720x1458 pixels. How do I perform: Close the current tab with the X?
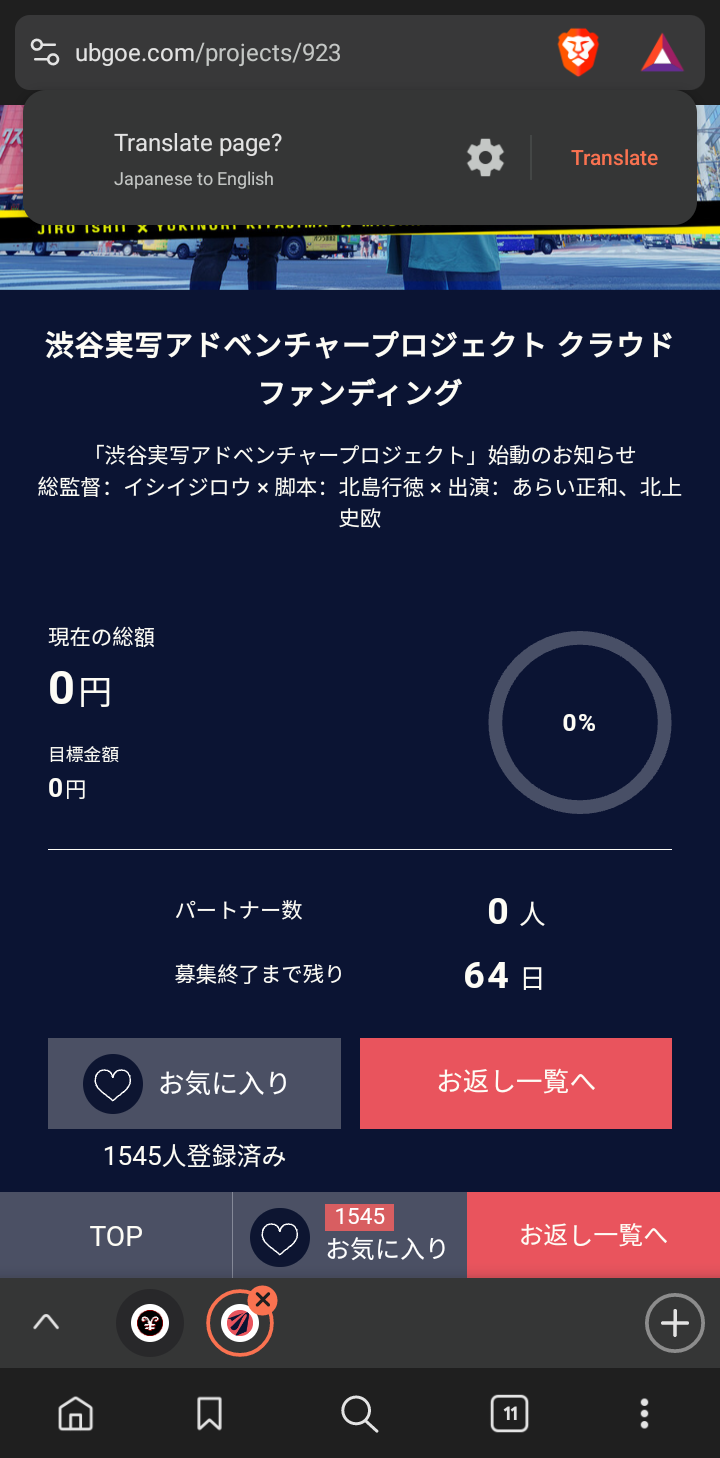(x=263, y=1299)
